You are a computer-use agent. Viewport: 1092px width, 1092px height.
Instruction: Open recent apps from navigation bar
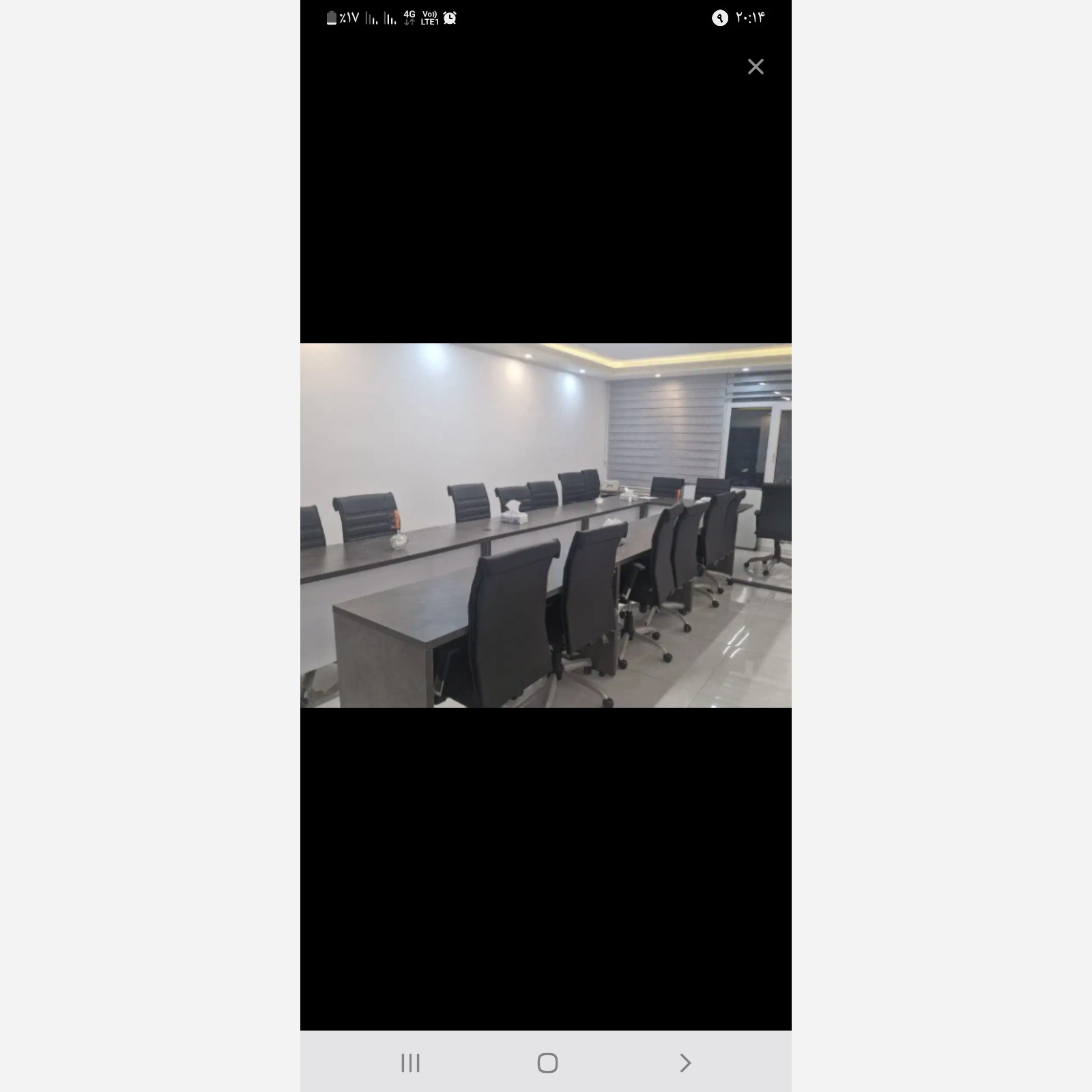click(x=410, y=1063)
